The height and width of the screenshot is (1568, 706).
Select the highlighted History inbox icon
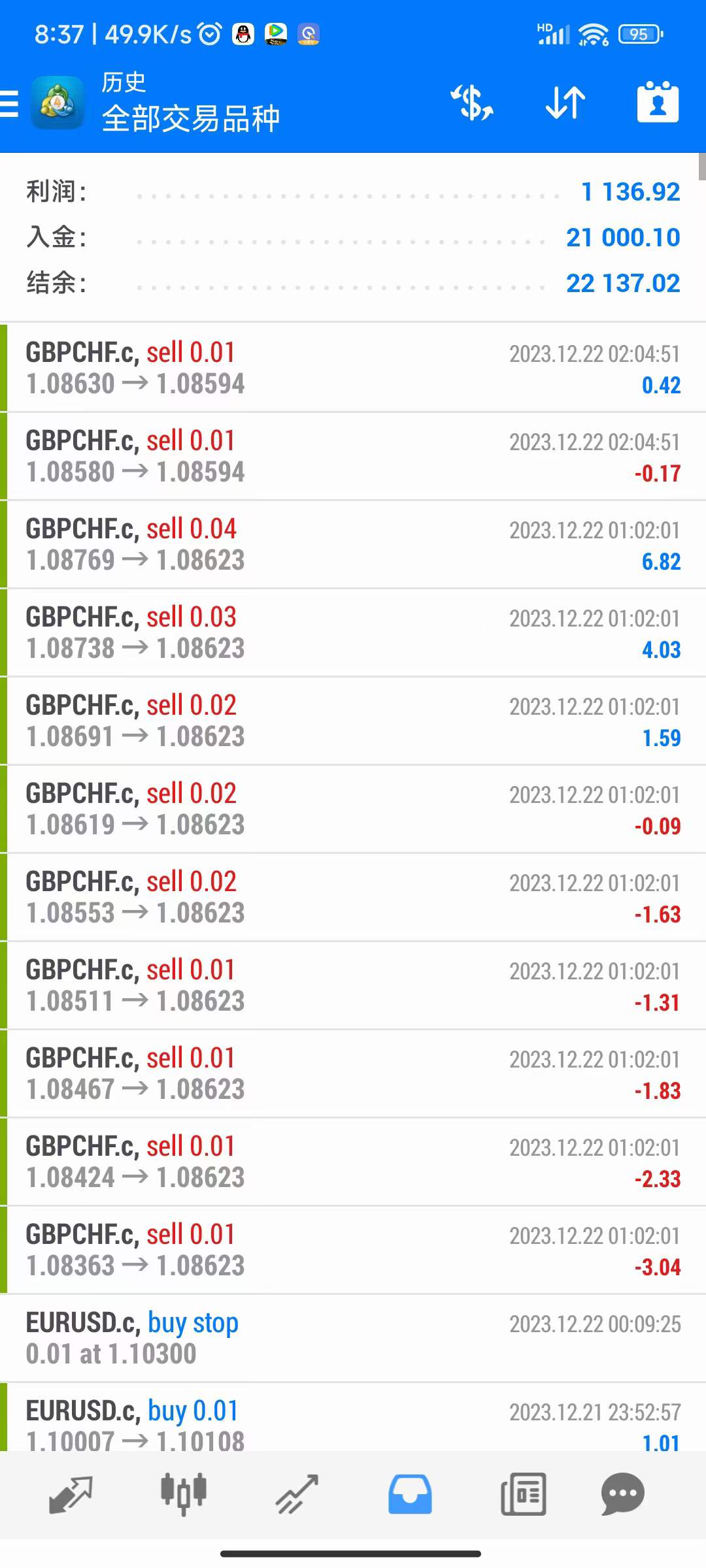pos(409,1493)
